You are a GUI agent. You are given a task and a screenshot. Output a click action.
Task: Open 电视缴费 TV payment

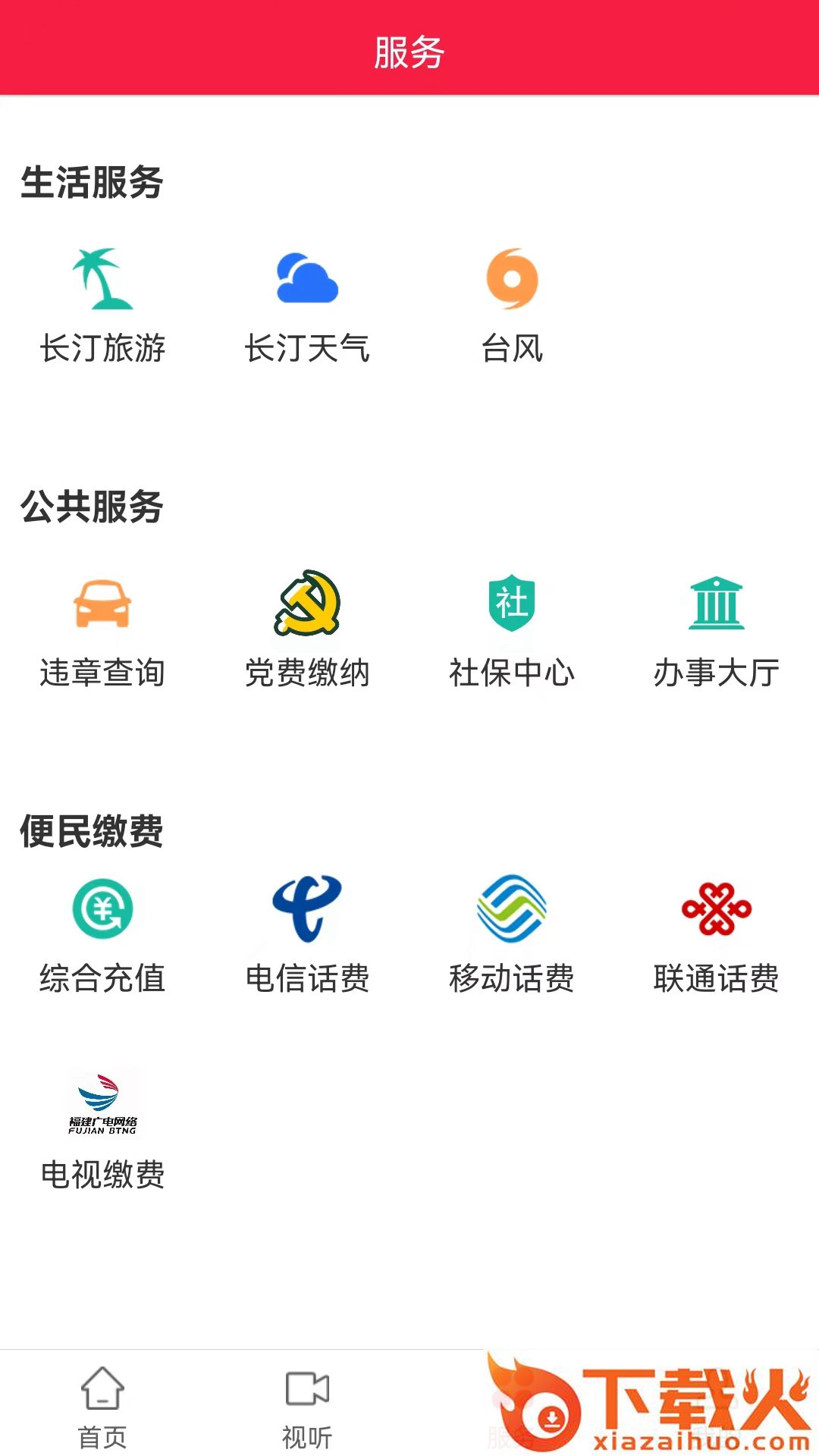coord(102,1130)
